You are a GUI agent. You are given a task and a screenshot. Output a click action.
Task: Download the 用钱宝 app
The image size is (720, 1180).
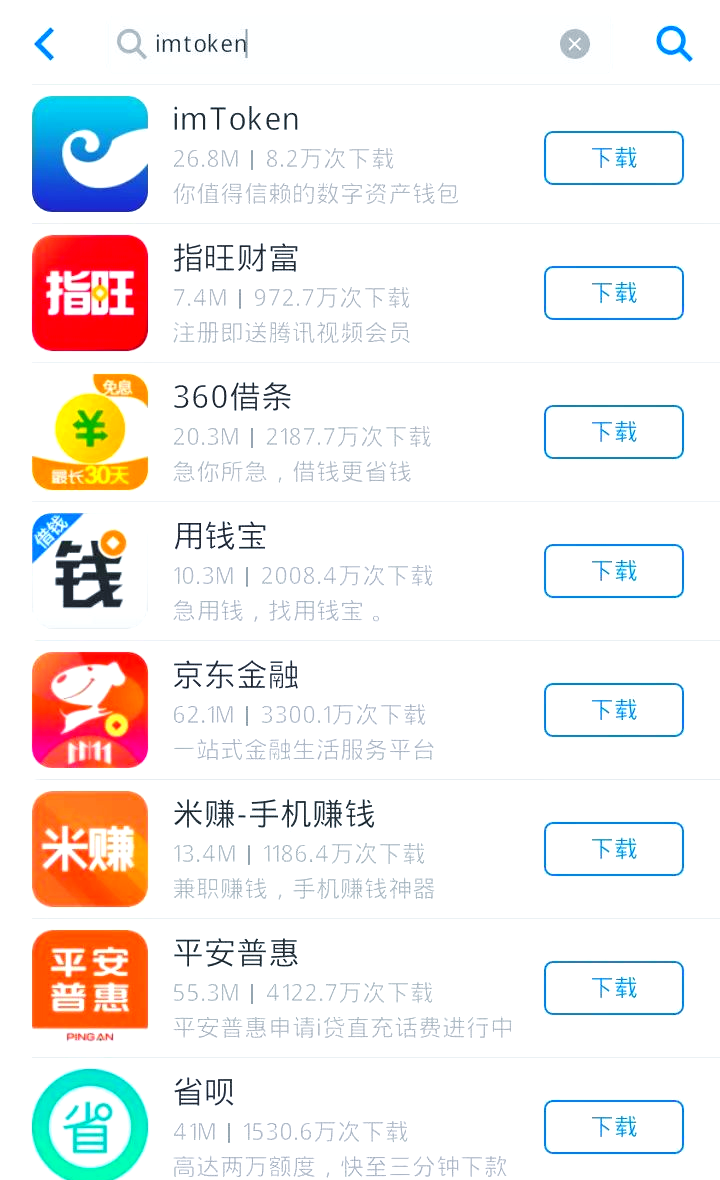(x=613, y=571)
